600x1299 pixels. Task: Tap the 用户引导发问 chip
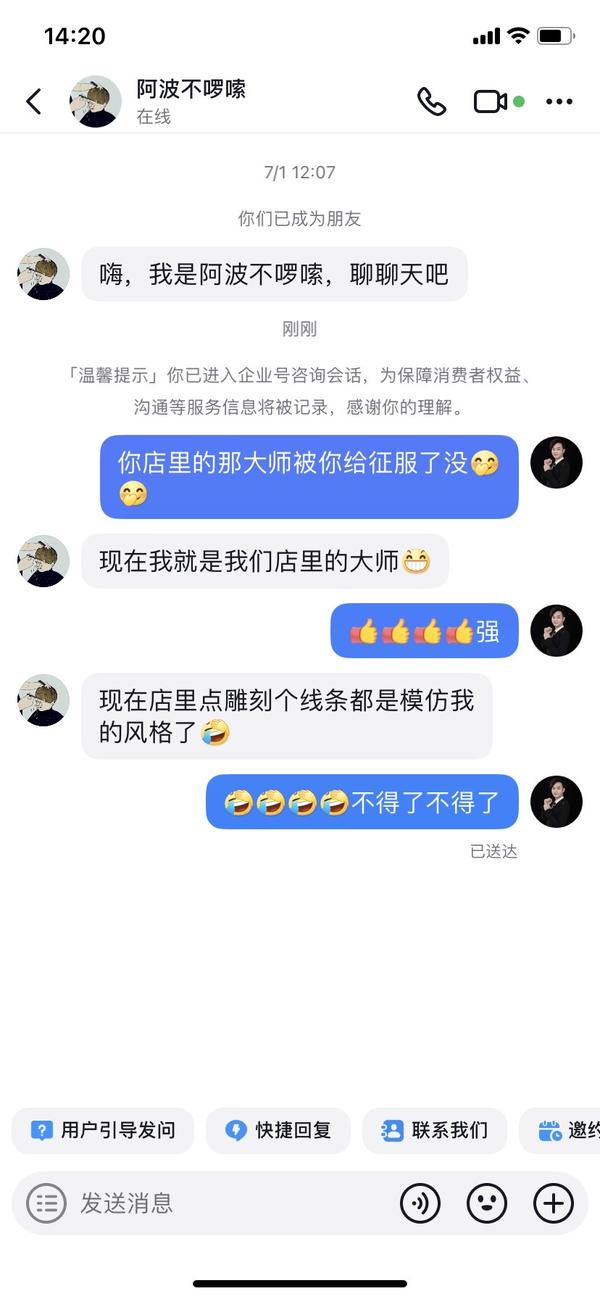[x=103, y=1131]
